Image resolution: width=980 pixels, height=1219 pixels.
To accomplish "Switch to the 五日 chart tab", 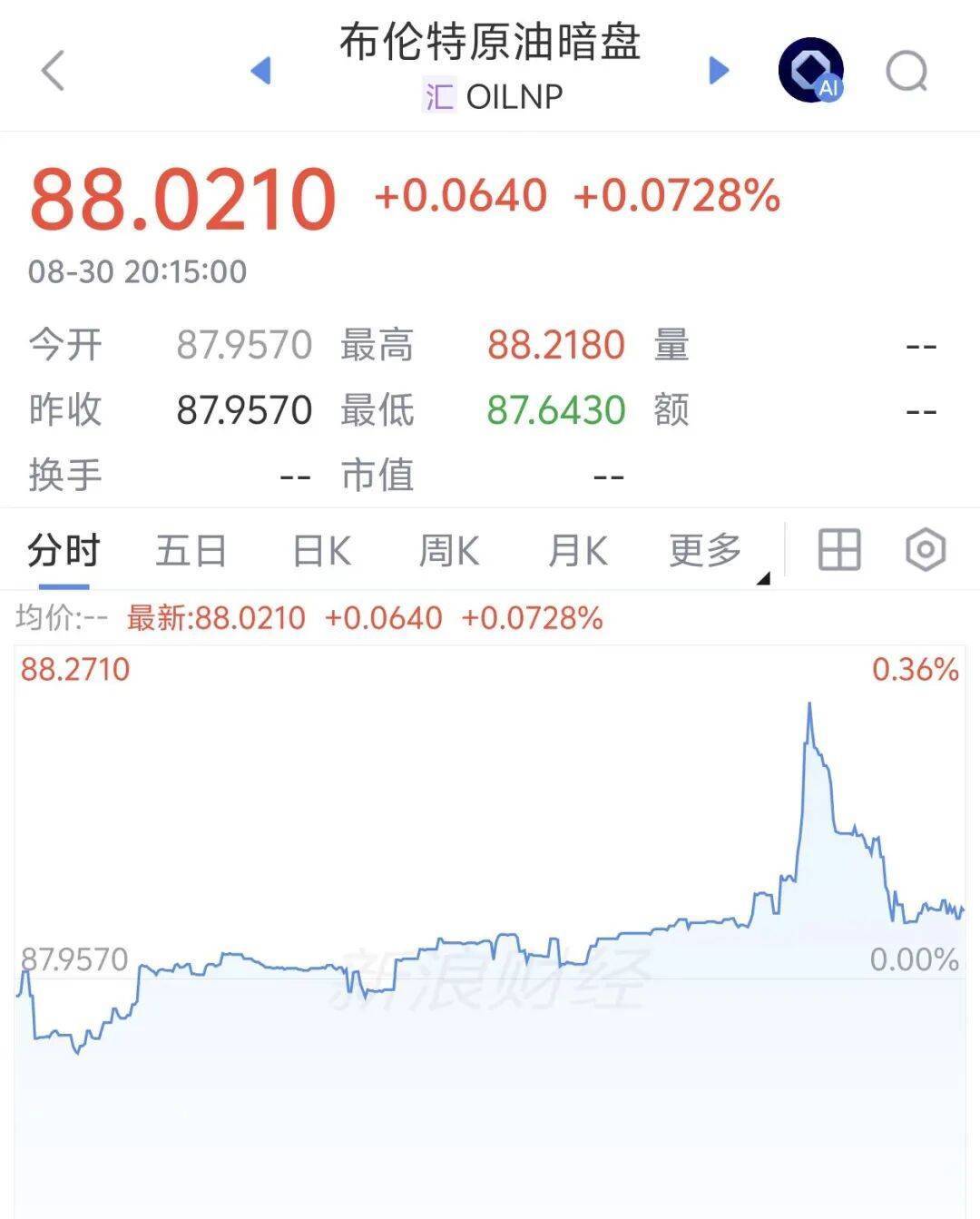I will click(191, 551).
